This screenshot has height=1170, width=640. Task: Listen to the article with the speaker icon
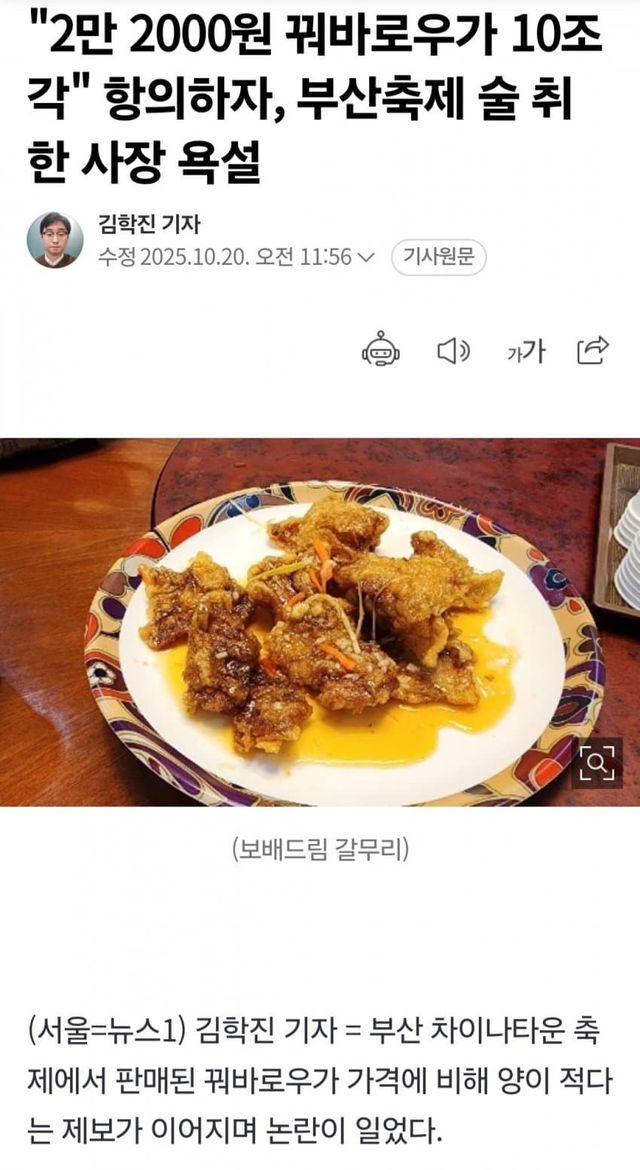454,351
